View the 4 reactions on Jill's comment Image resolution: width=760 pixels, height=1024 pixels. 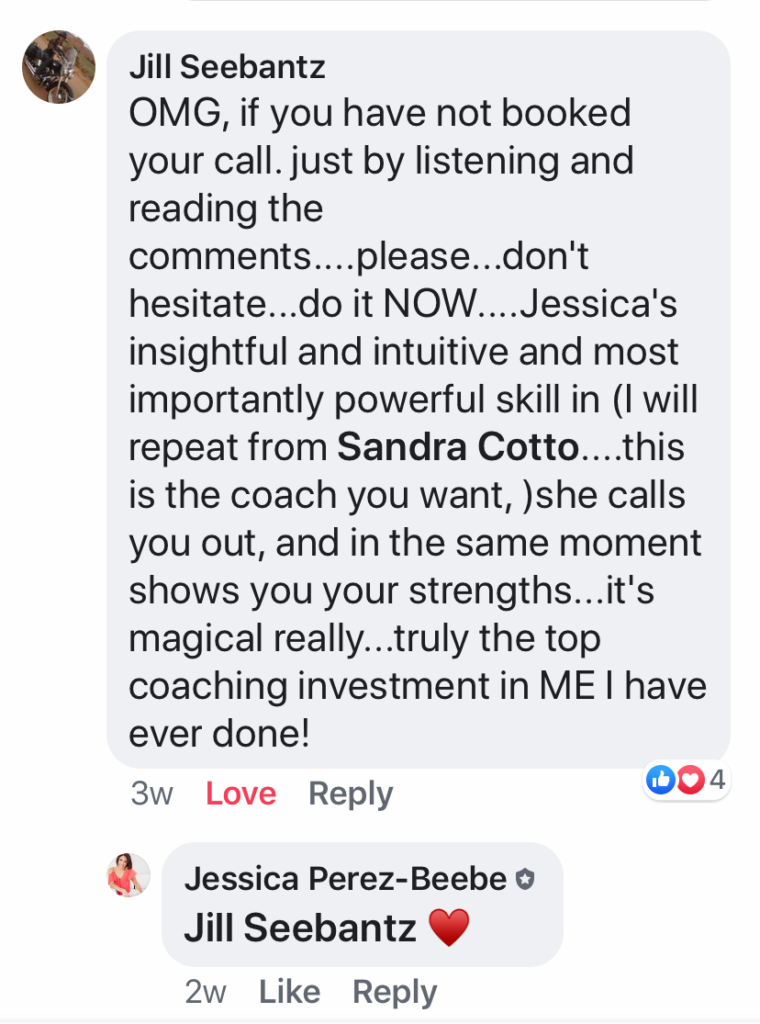687,780
